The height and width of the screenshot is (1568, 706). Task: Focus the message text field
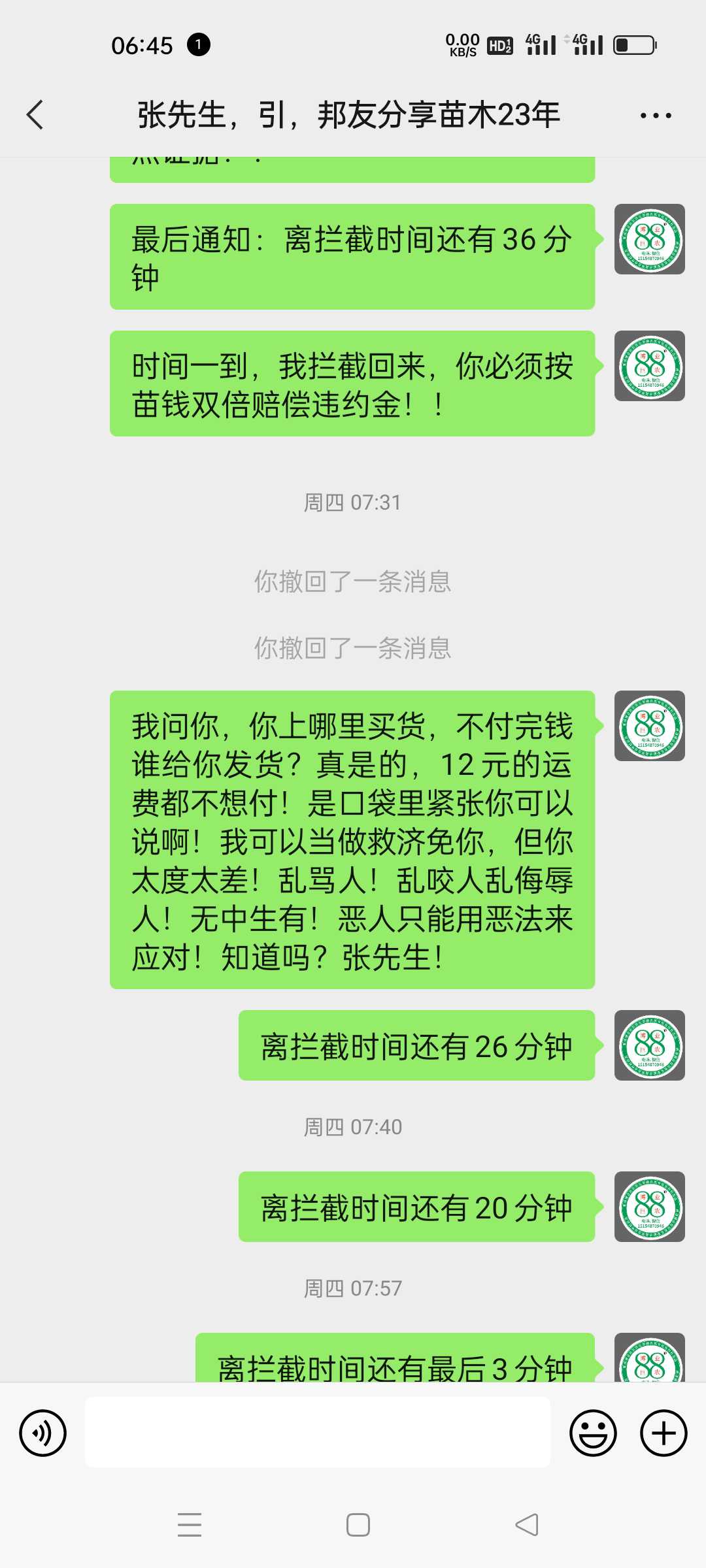point(318,1432)
